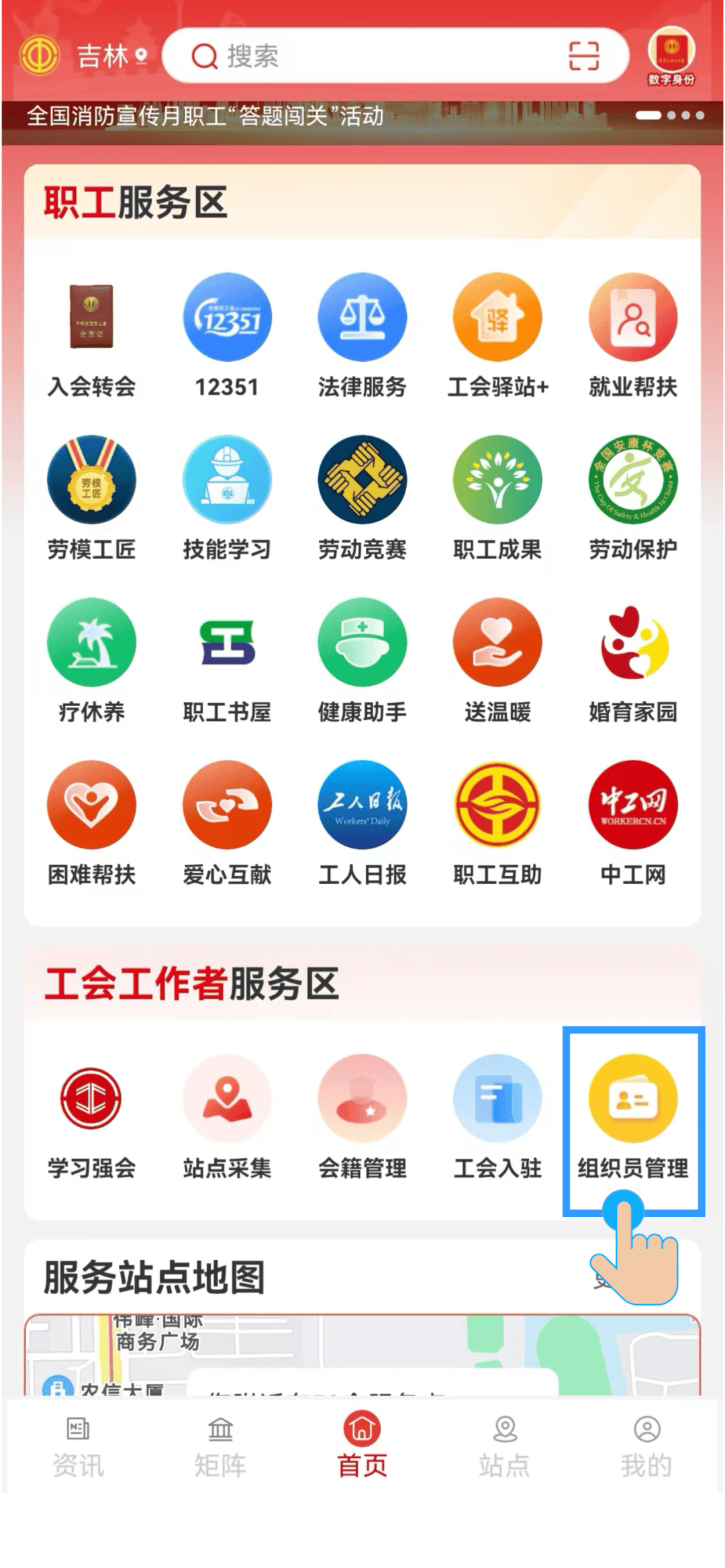Tap the 就业帮扶 employment aid icon
Viewport: 725px width, 1568px height.
point(632,336)
